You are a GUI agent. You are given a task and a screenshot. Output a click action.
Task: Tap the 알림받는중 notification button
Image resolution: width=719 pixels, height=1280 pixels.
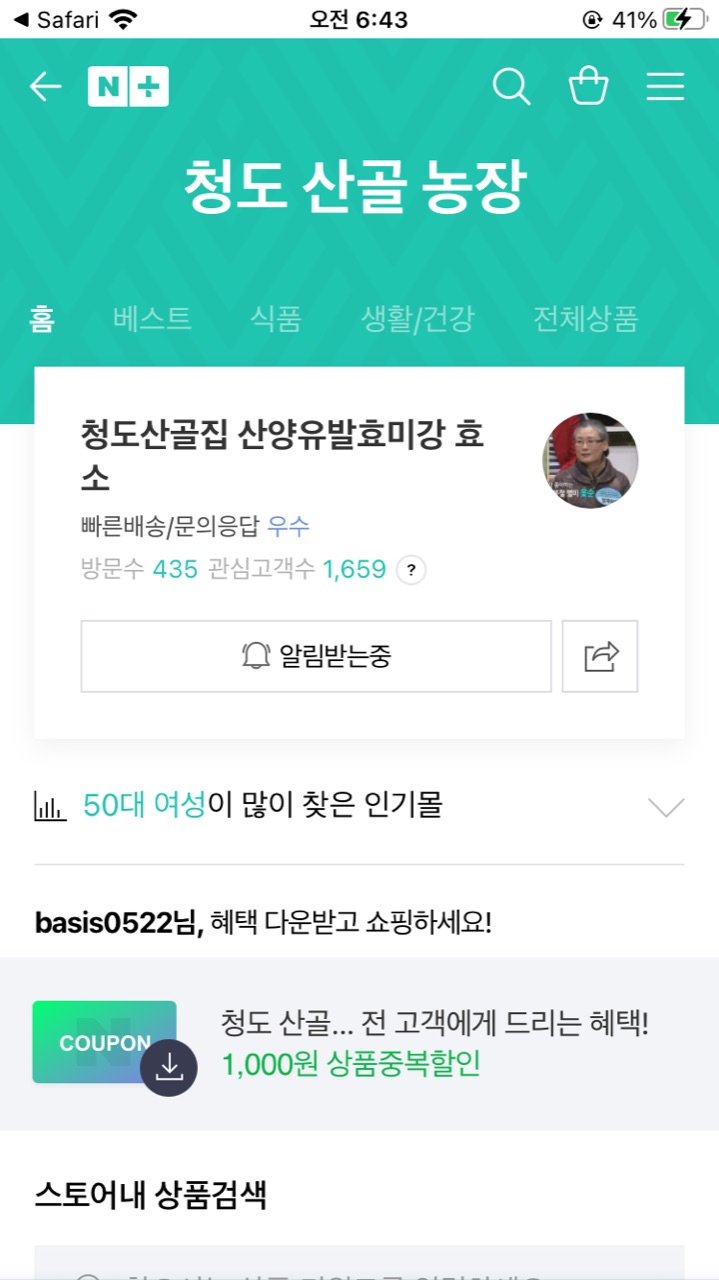(x=316, y=656)
